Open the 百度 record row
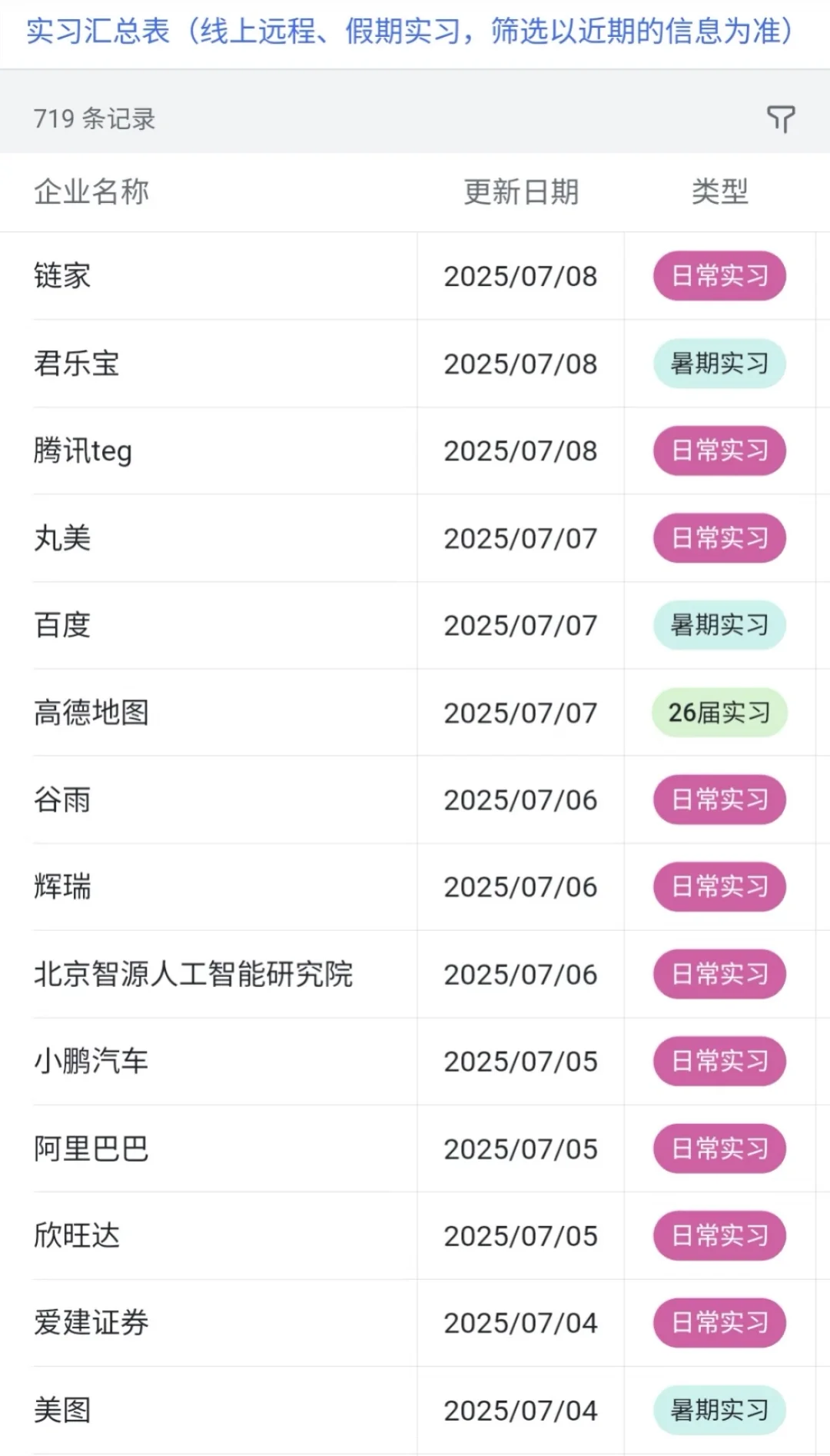The image size is (830, 1456). [415, 625]
